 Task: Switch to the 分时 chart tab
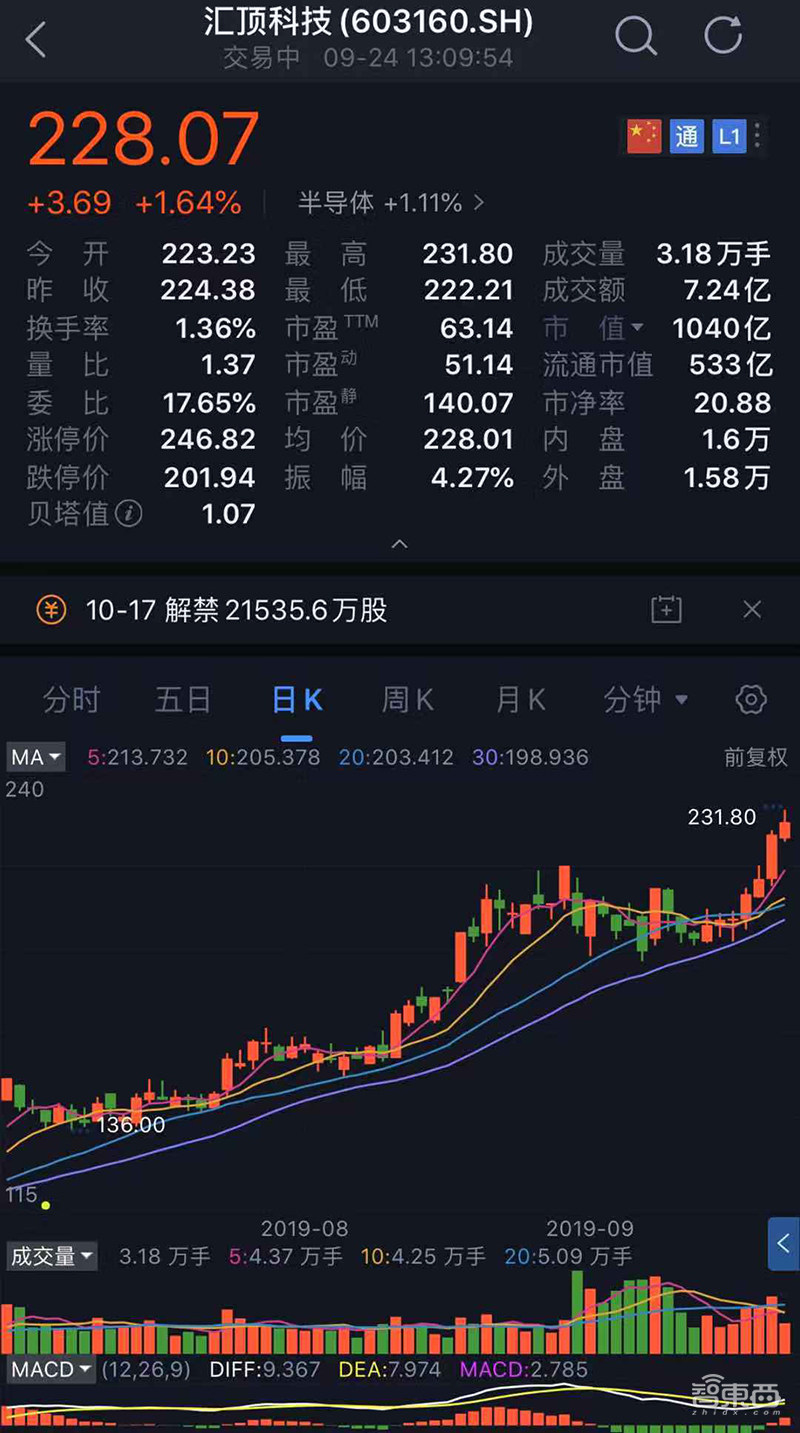point(71,700)
